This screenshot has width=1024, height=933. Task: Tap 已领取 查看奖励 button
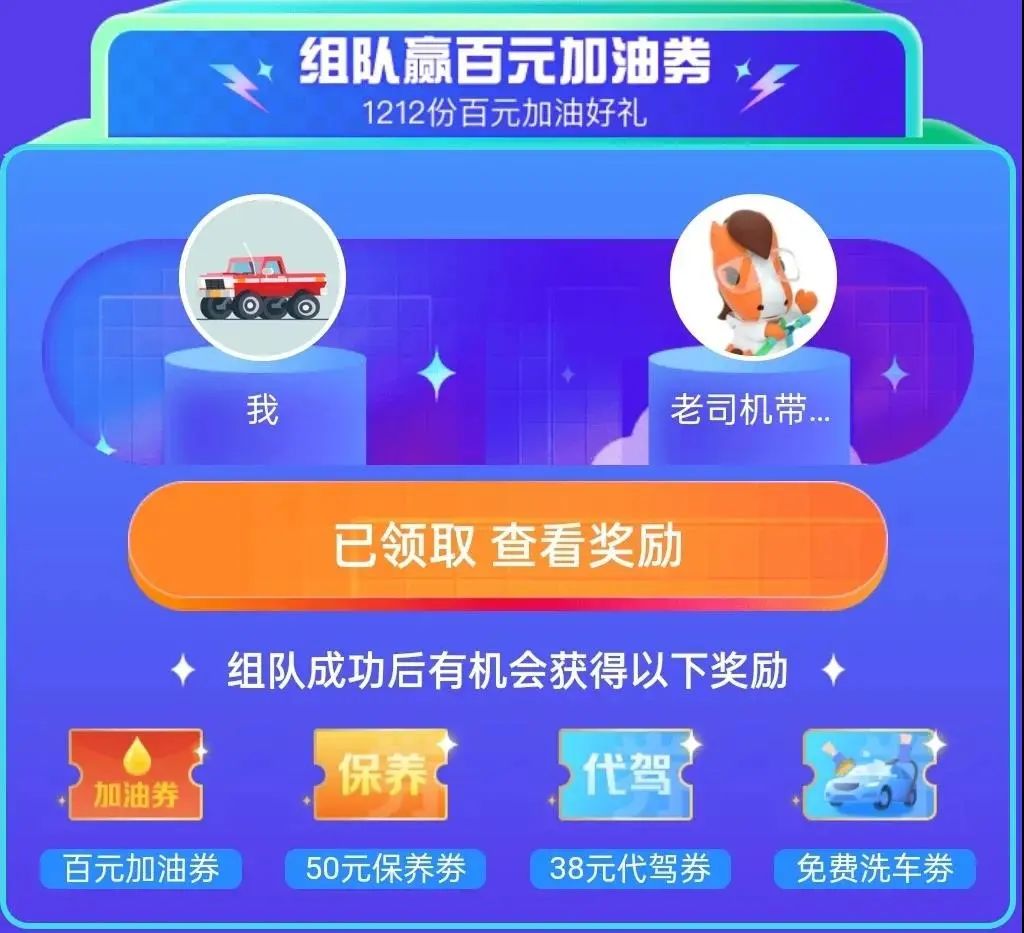click(x=507, y=545)
